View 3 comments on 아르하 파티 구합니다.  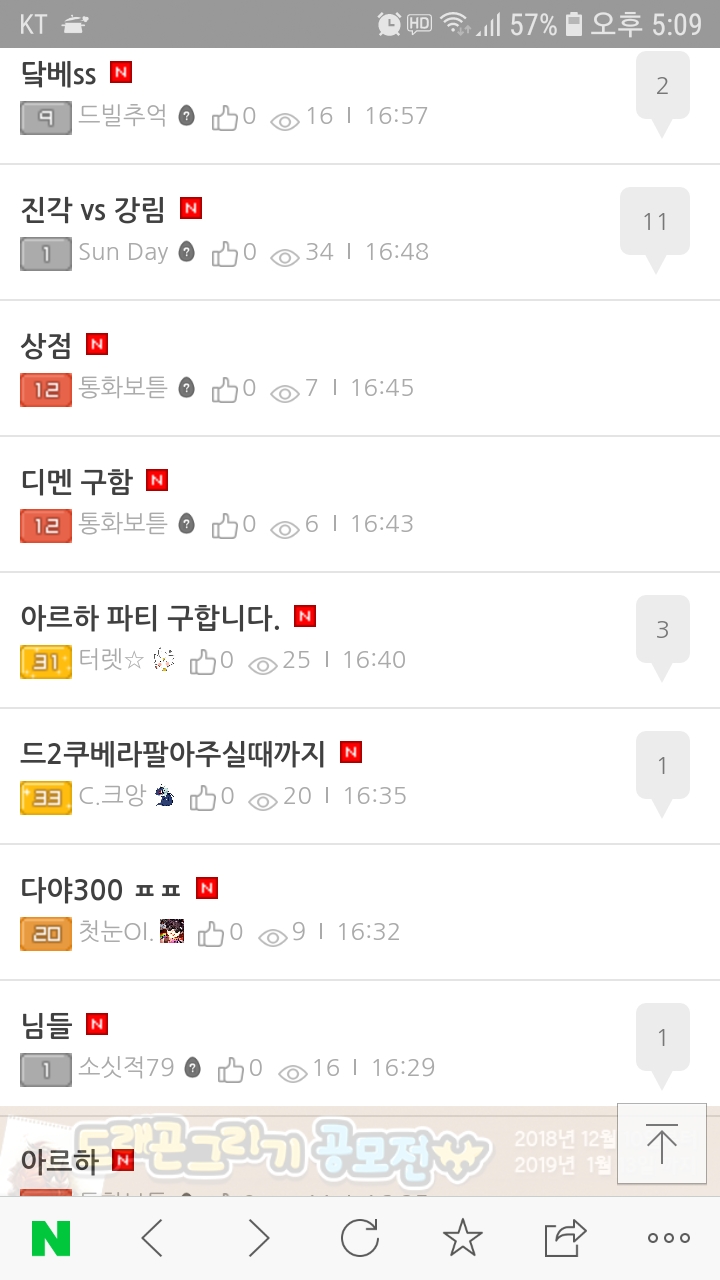662,631
